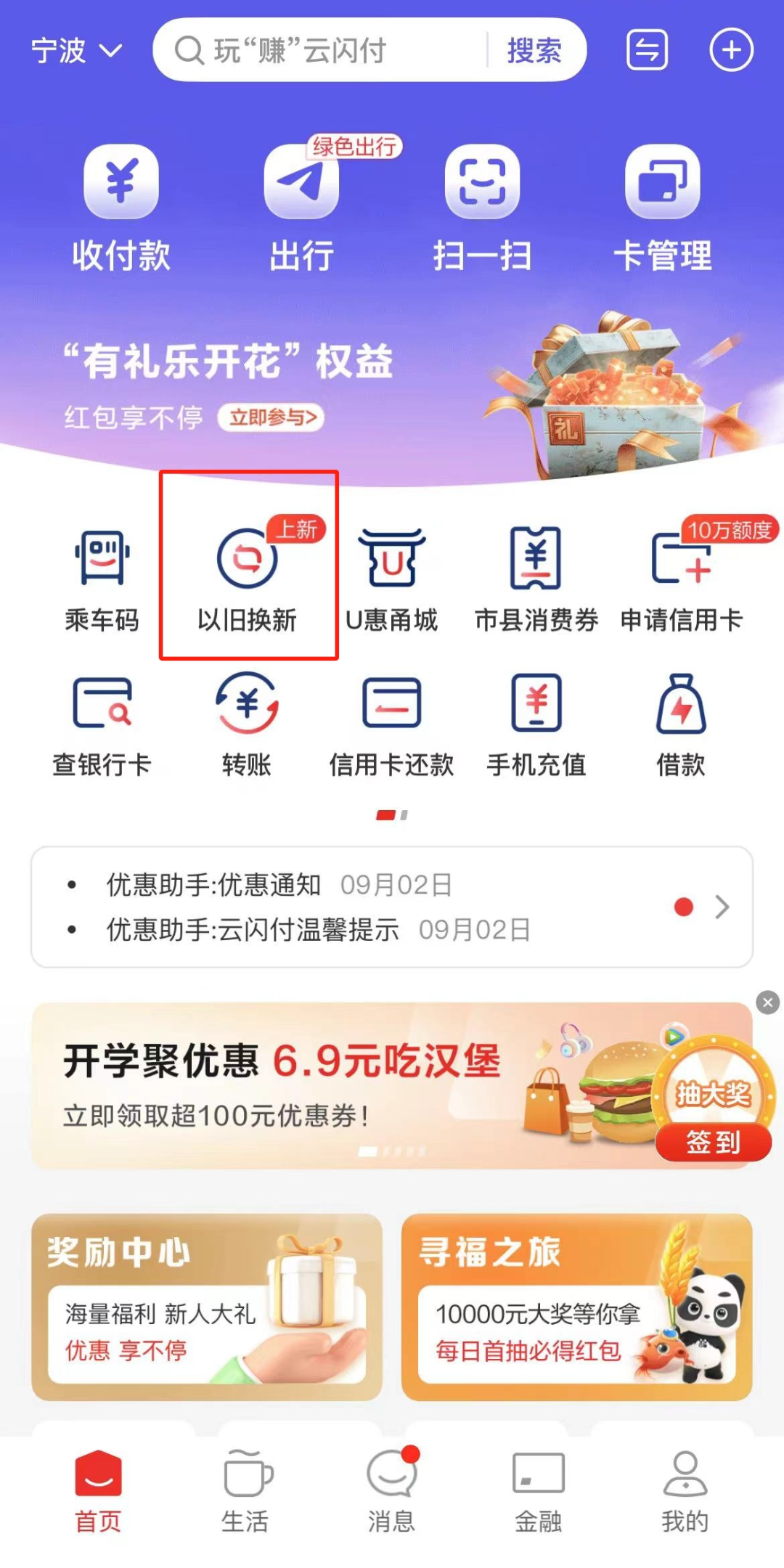784x1568 pixels.
Task: Open 优惠助手 notices card
Action: point(392,907)
